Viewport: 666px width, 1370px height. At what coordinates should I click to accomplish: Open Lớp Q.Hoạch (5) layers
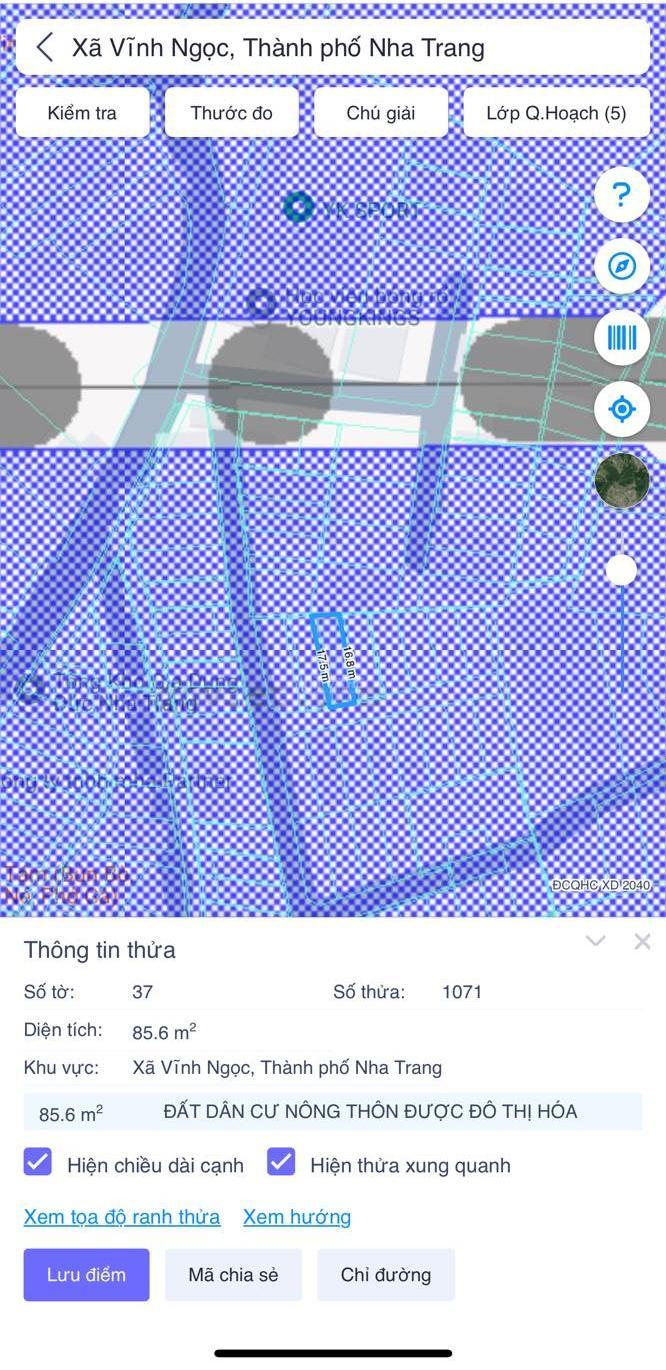(556, 113)
